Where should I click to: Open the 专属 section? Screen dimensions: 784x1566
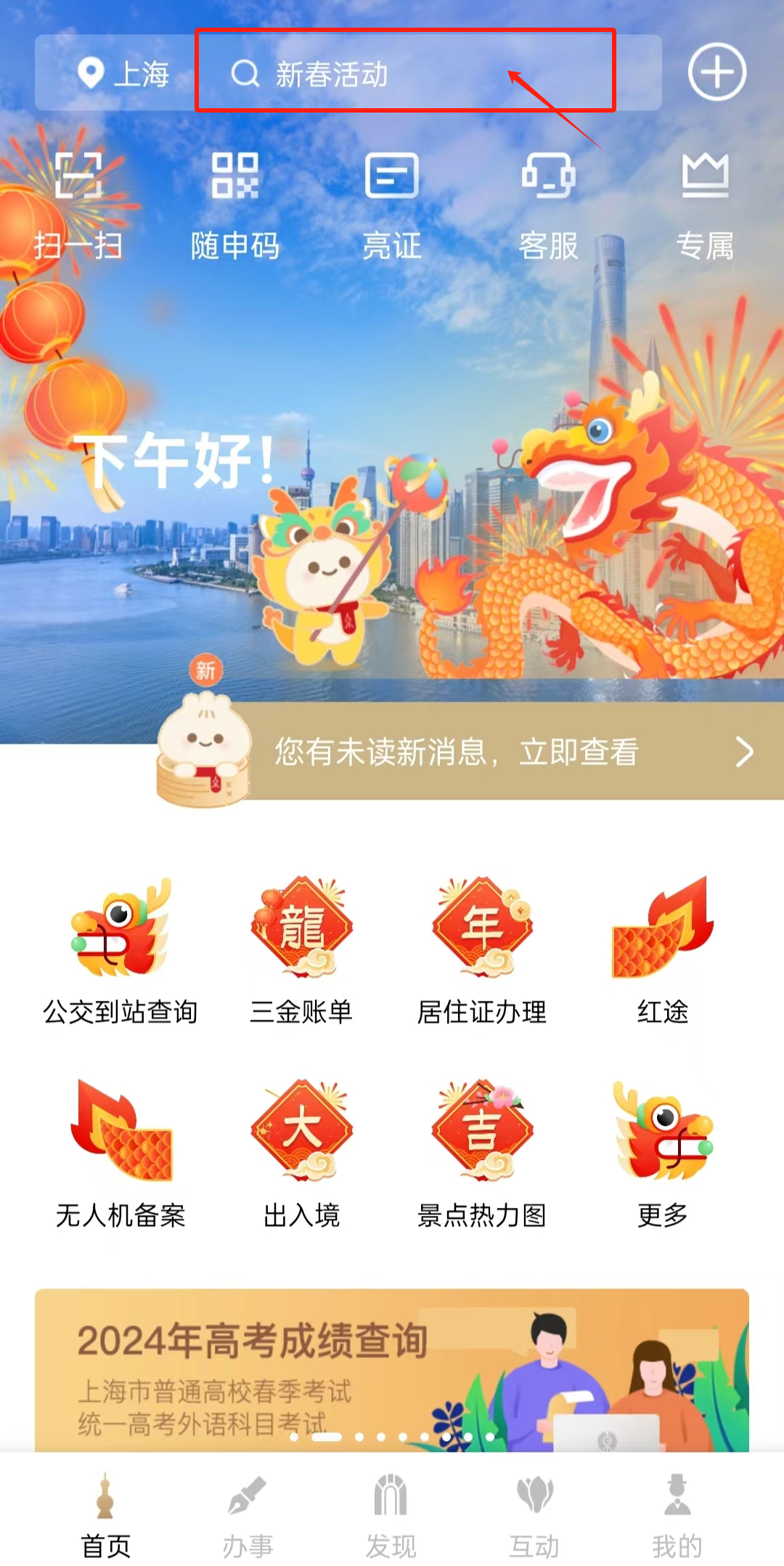tap(705, 205)
